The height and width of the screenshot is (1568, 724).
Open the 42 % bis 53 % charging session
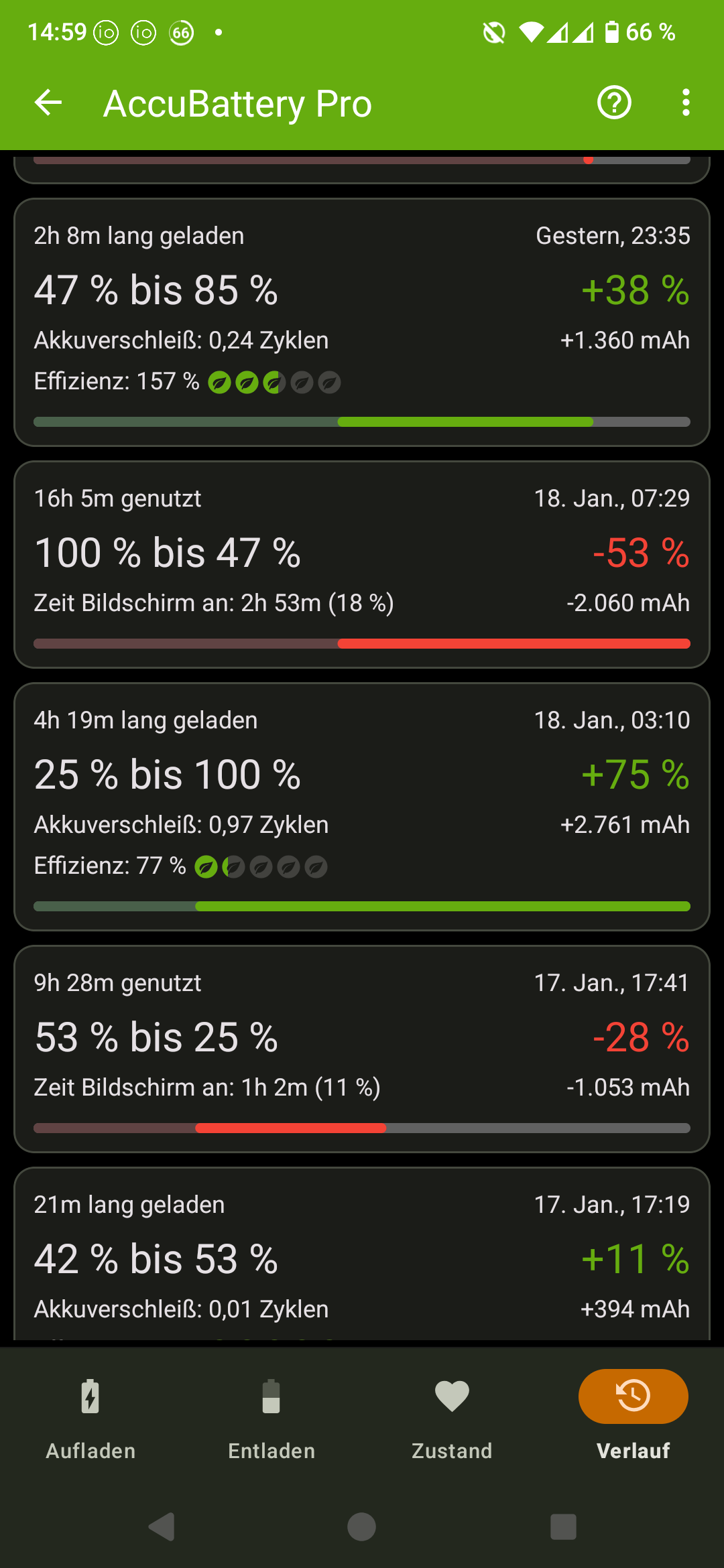362,1254
